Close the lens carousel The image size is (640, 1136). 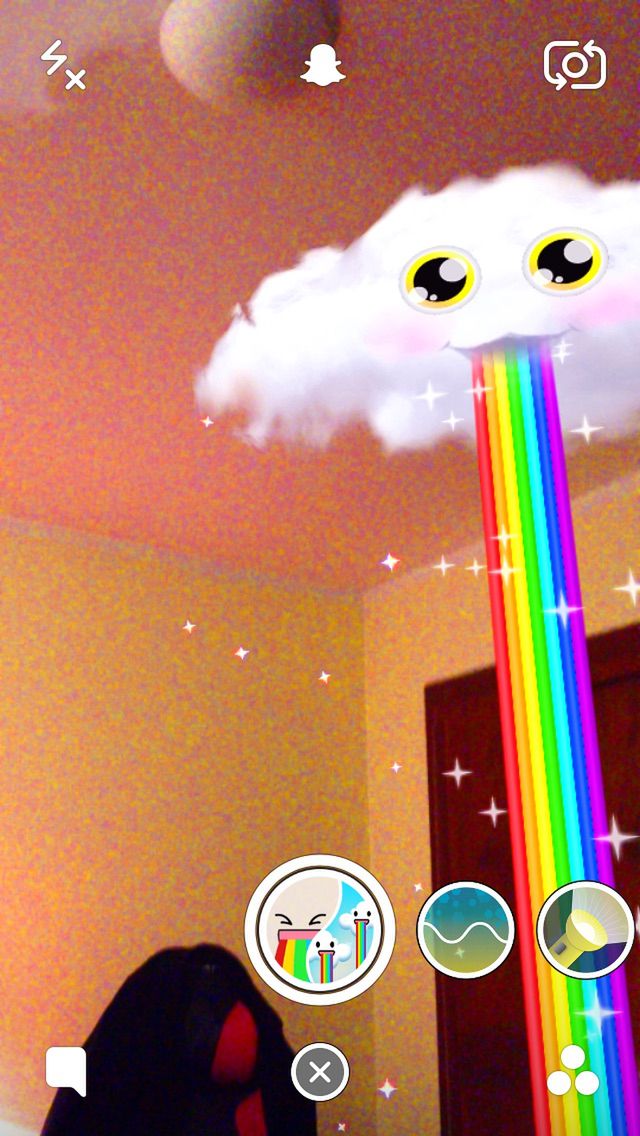coord(320,1073)
